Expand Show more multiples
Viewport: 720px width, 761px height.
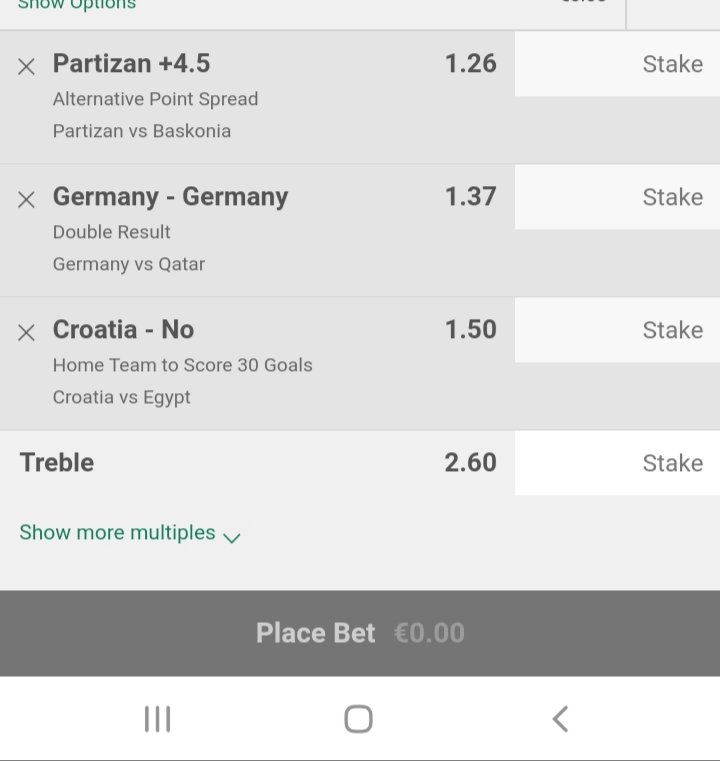coord(130,533)
